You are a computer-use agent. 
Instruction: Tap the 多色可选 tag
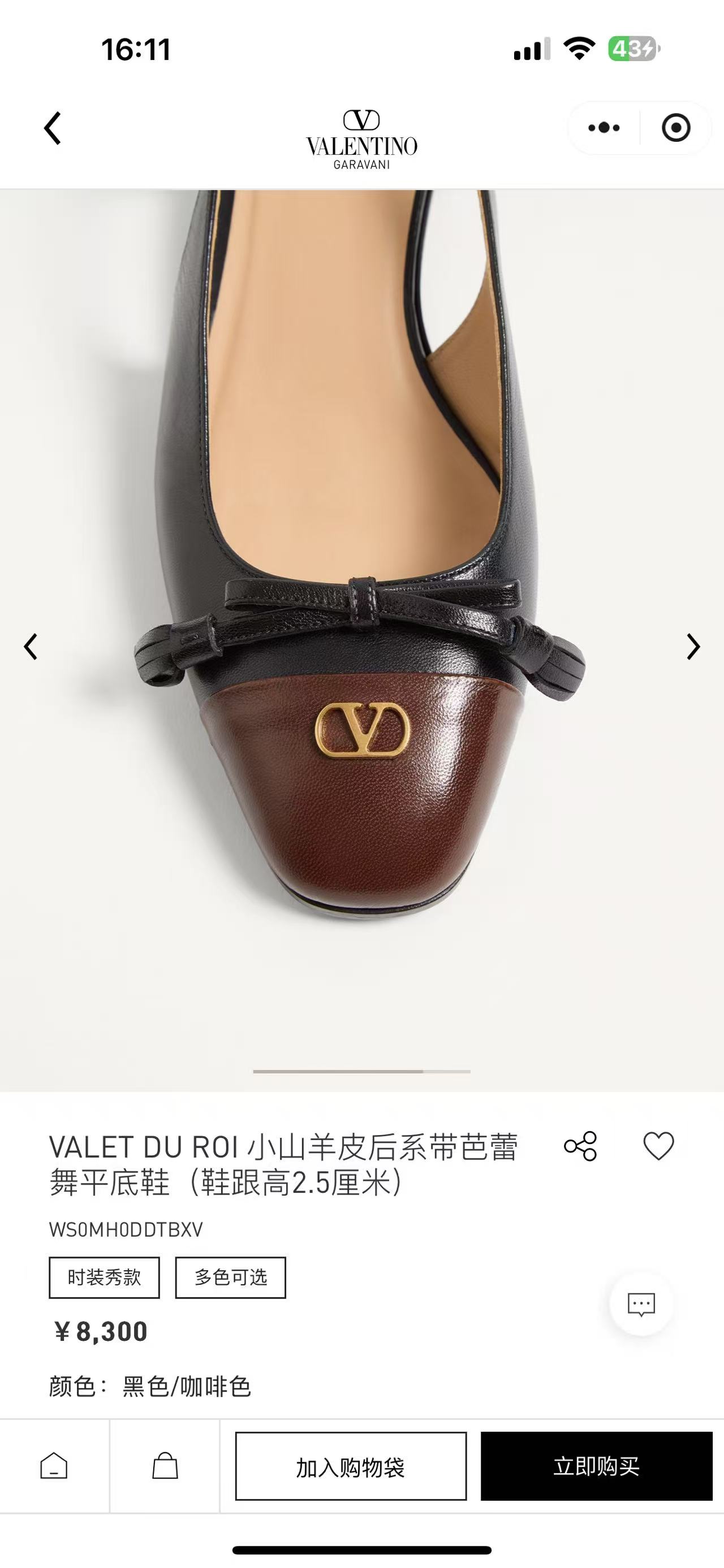coord(230,1277)
